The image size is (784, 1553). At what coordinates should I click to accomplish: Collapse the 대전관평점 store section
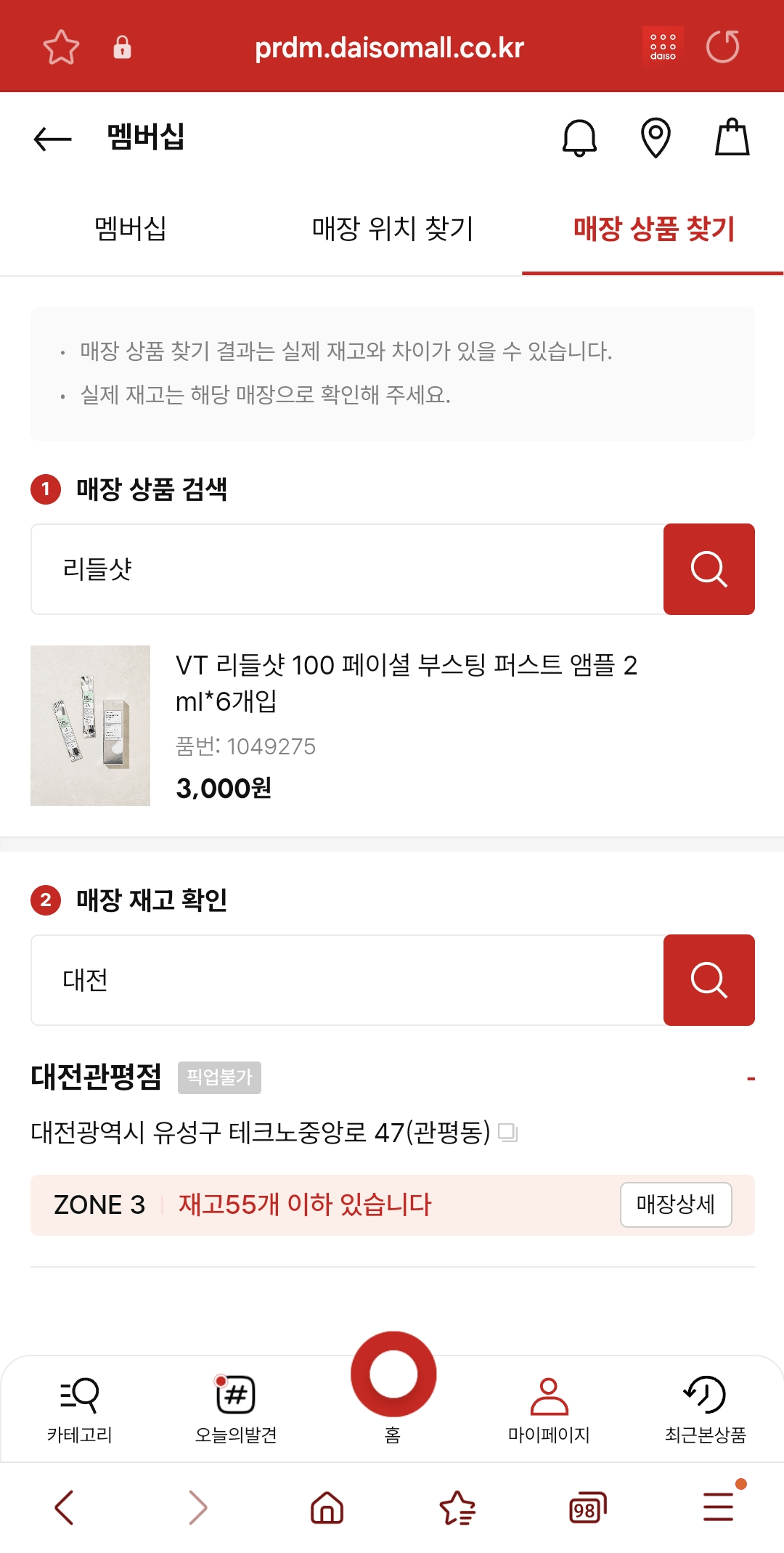click(x=750, y=1078)
